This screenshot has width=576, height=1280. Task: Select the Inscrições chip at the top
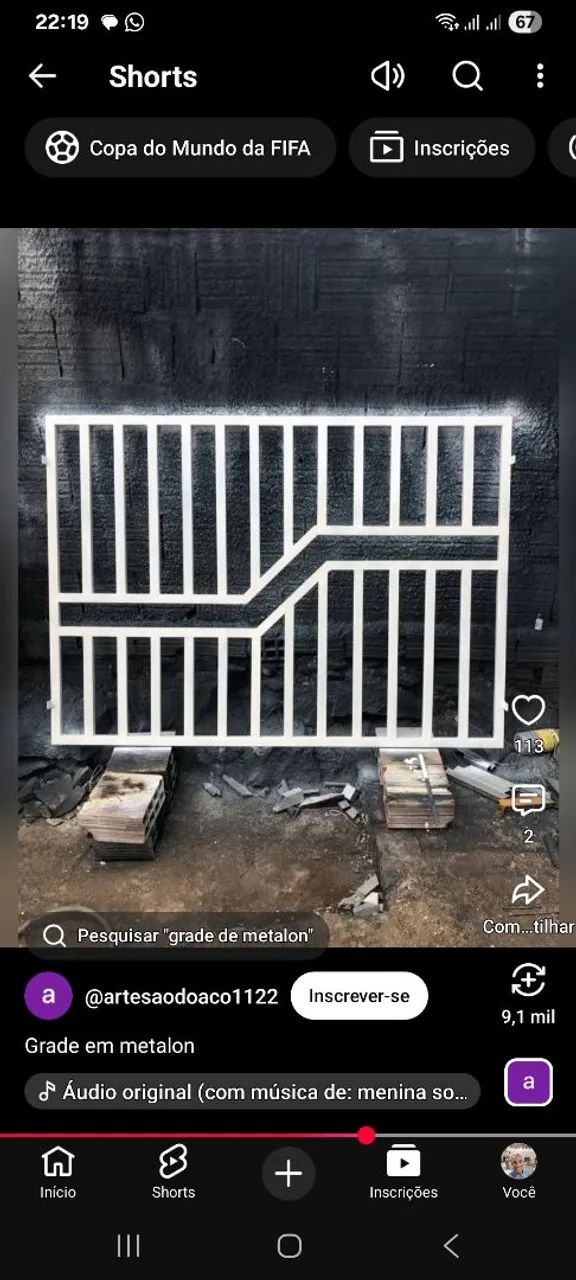(442, 148)
